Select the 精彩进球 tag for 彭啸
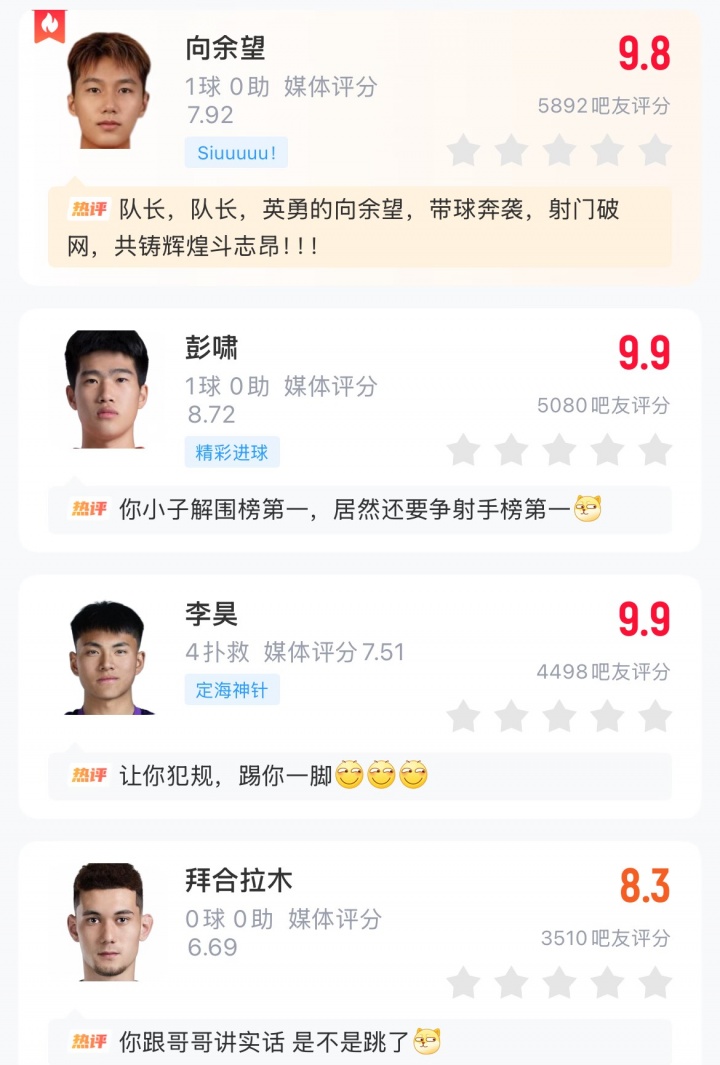720x1065 pixels. pos(232,452)
